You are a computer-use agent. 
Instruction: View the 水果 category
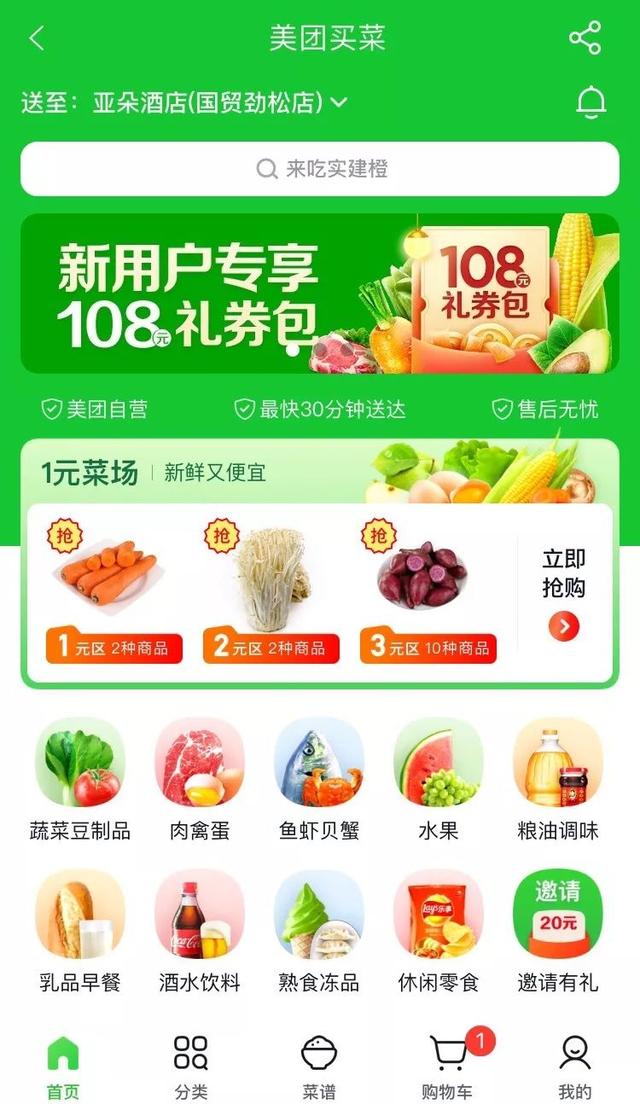pos(438,779)
